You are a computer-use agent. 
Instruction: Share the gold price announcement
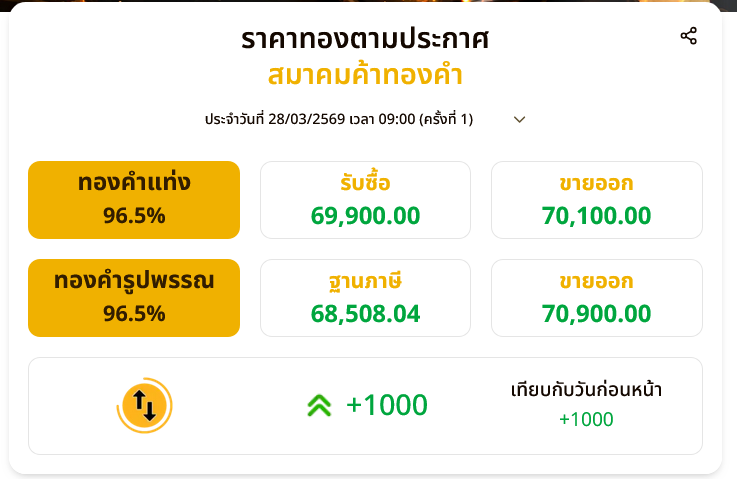[688, 37]
